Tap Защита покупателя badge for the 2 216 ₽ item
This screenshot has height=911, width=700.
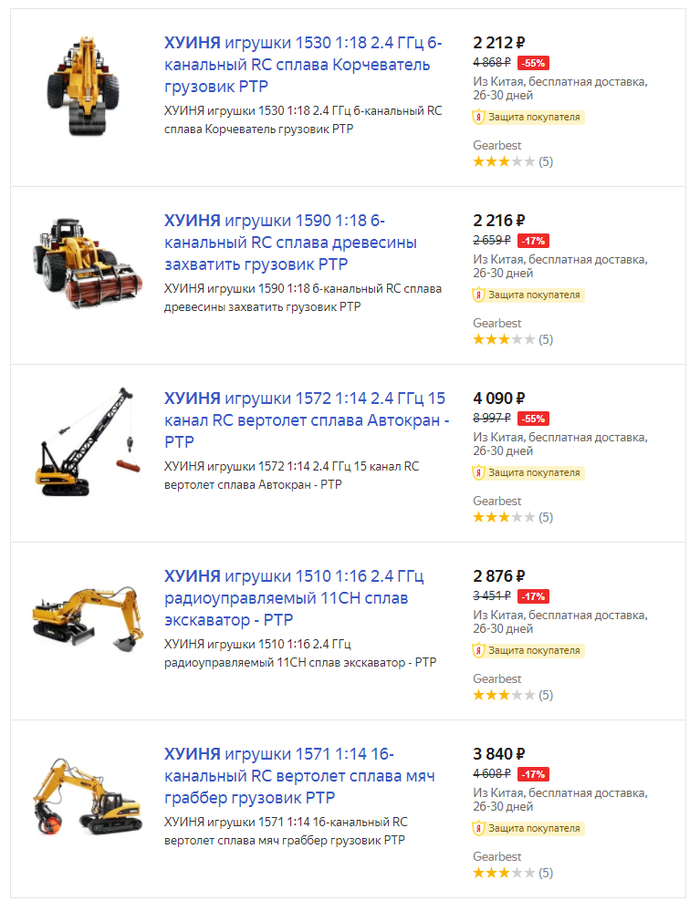point(527,295)
